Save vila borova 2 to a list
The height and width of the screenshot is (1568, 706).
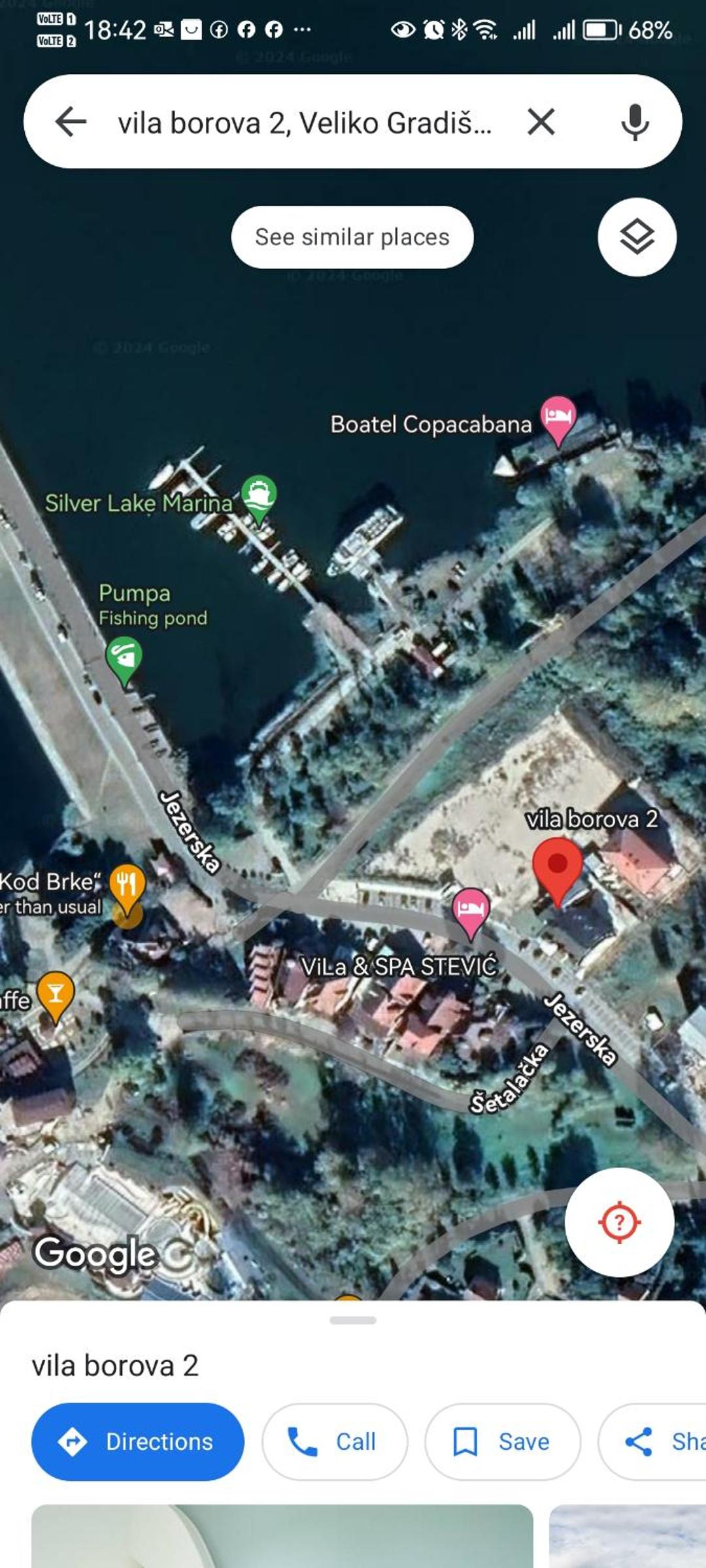pos(503,1441)
